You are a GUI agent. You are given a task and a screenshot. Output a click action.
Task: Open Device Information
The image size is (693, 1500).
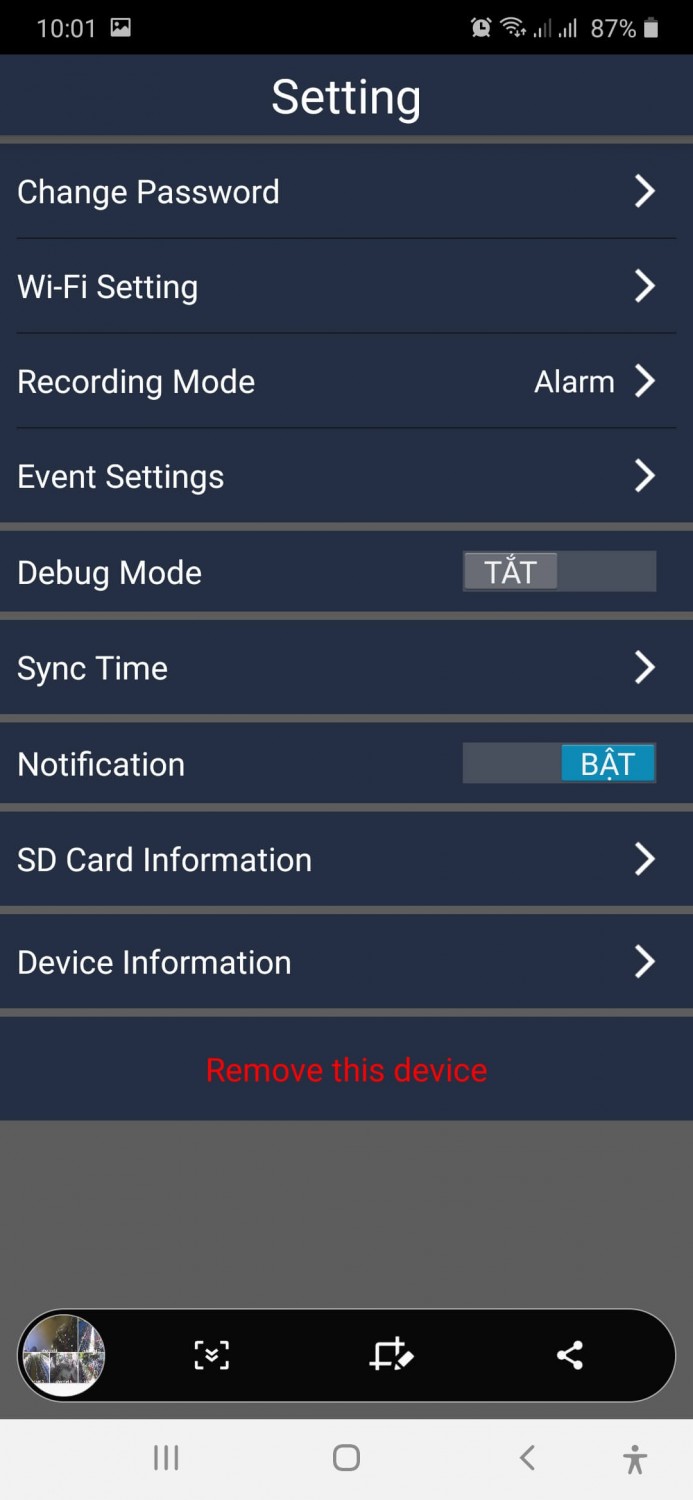point(346,962)
